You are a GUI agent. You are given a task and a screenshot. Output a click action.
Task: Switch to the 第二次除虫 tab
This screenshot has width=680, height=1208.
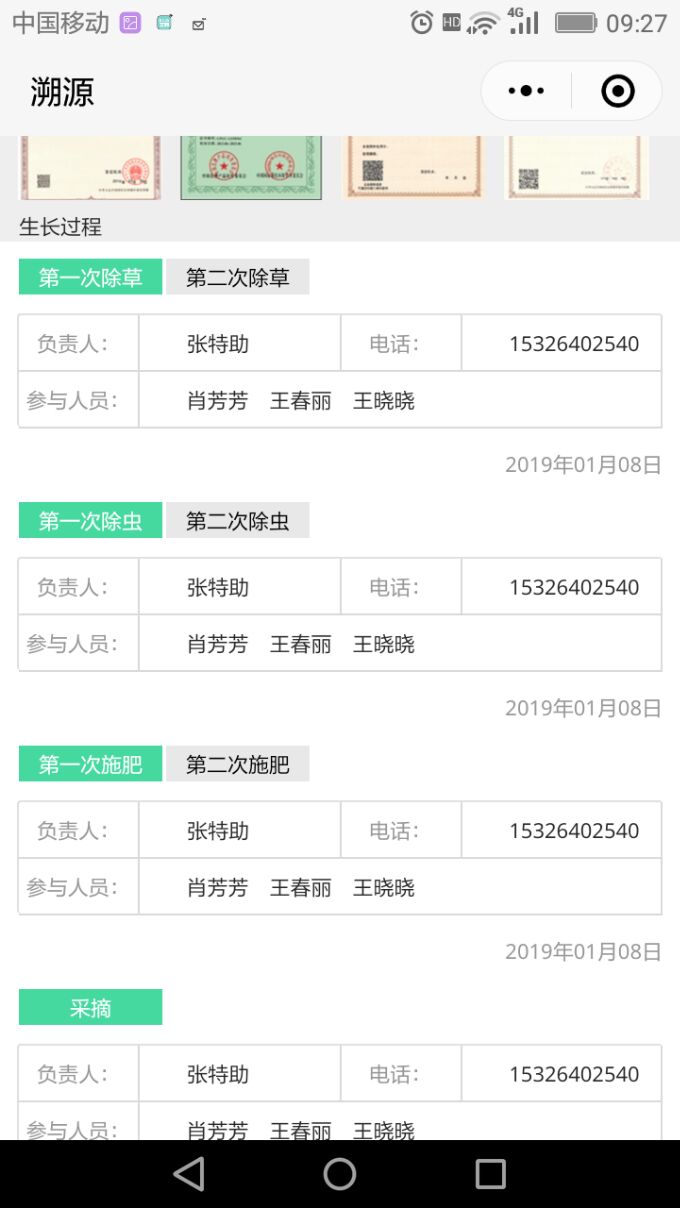coord(237,520)
